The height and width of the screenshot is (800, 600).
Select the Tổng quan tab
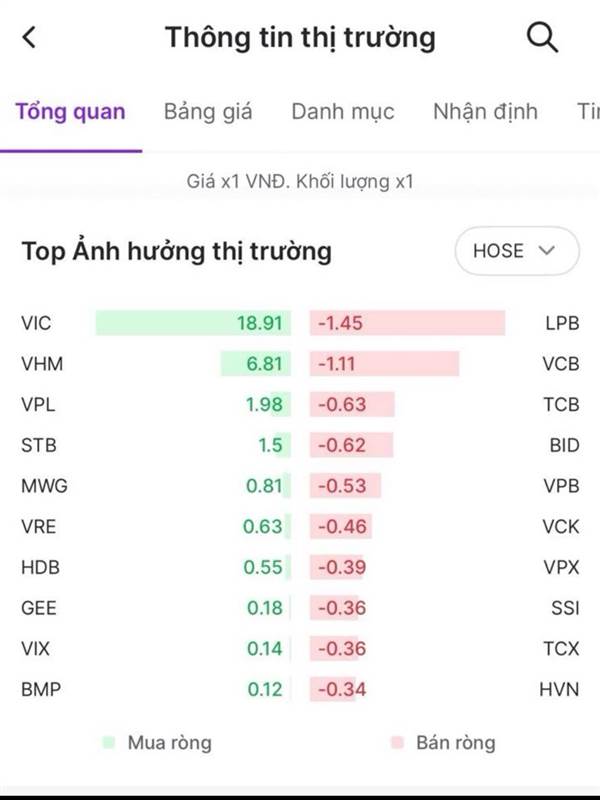coord(70,112)
